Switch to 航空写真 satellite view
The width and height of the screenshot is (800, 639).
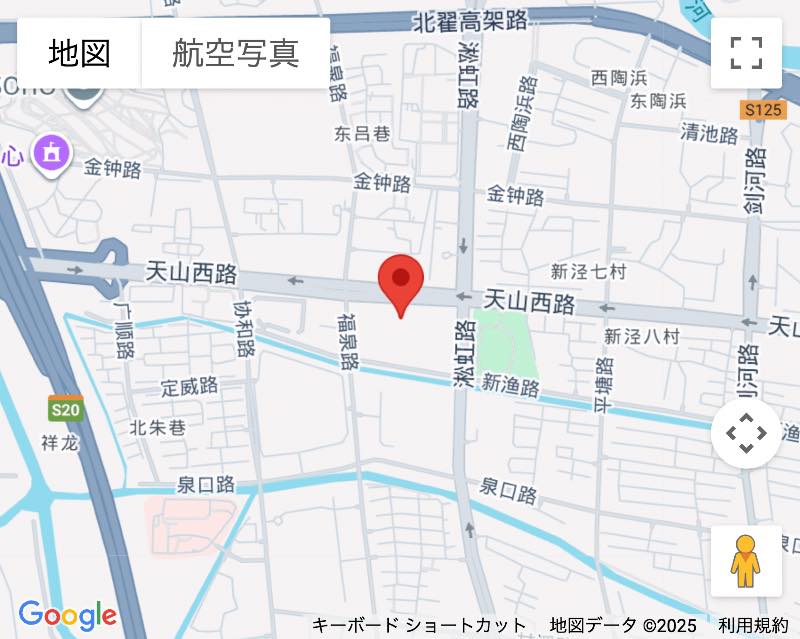[x=236, y=53]
